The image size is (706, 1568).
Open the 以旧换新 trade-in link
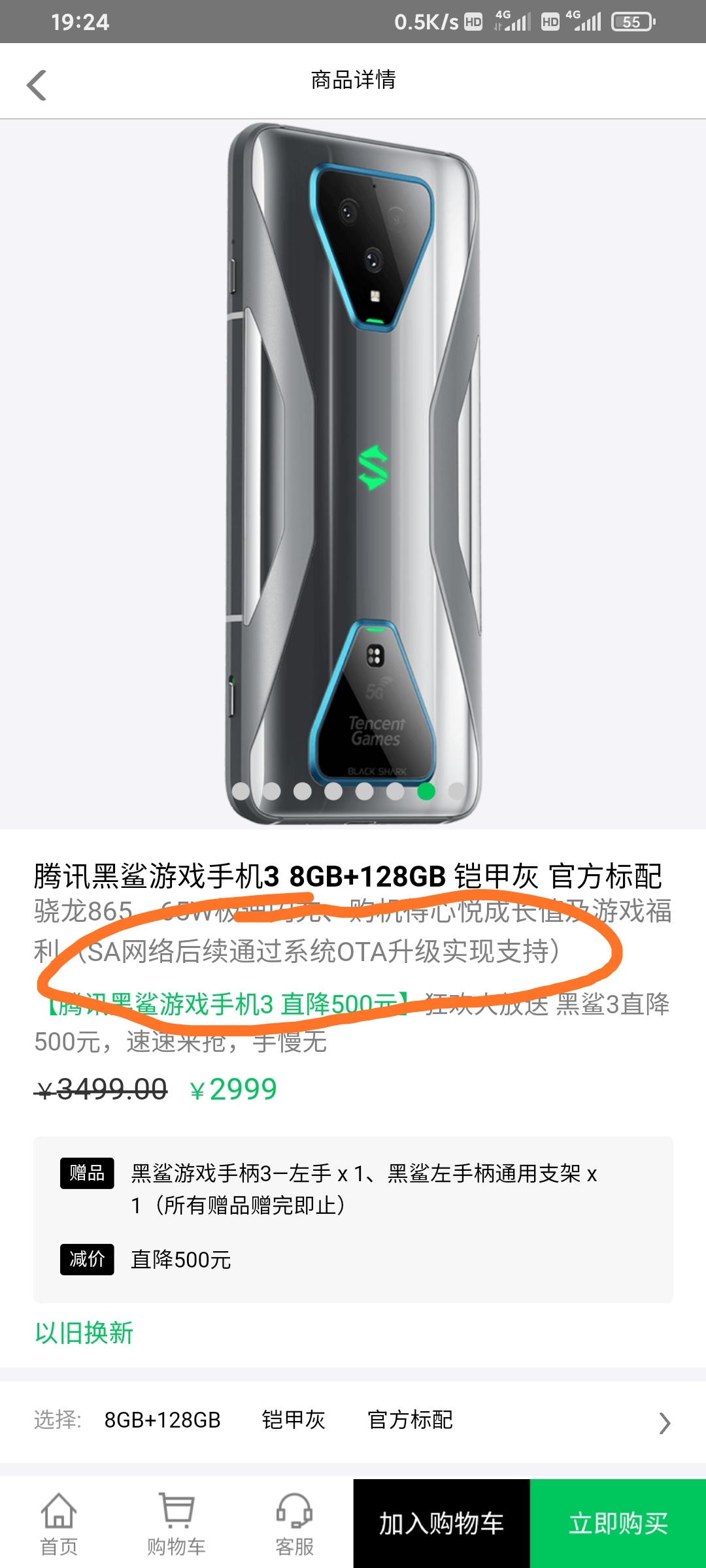pyautogui.click(x=84, y=1333)
